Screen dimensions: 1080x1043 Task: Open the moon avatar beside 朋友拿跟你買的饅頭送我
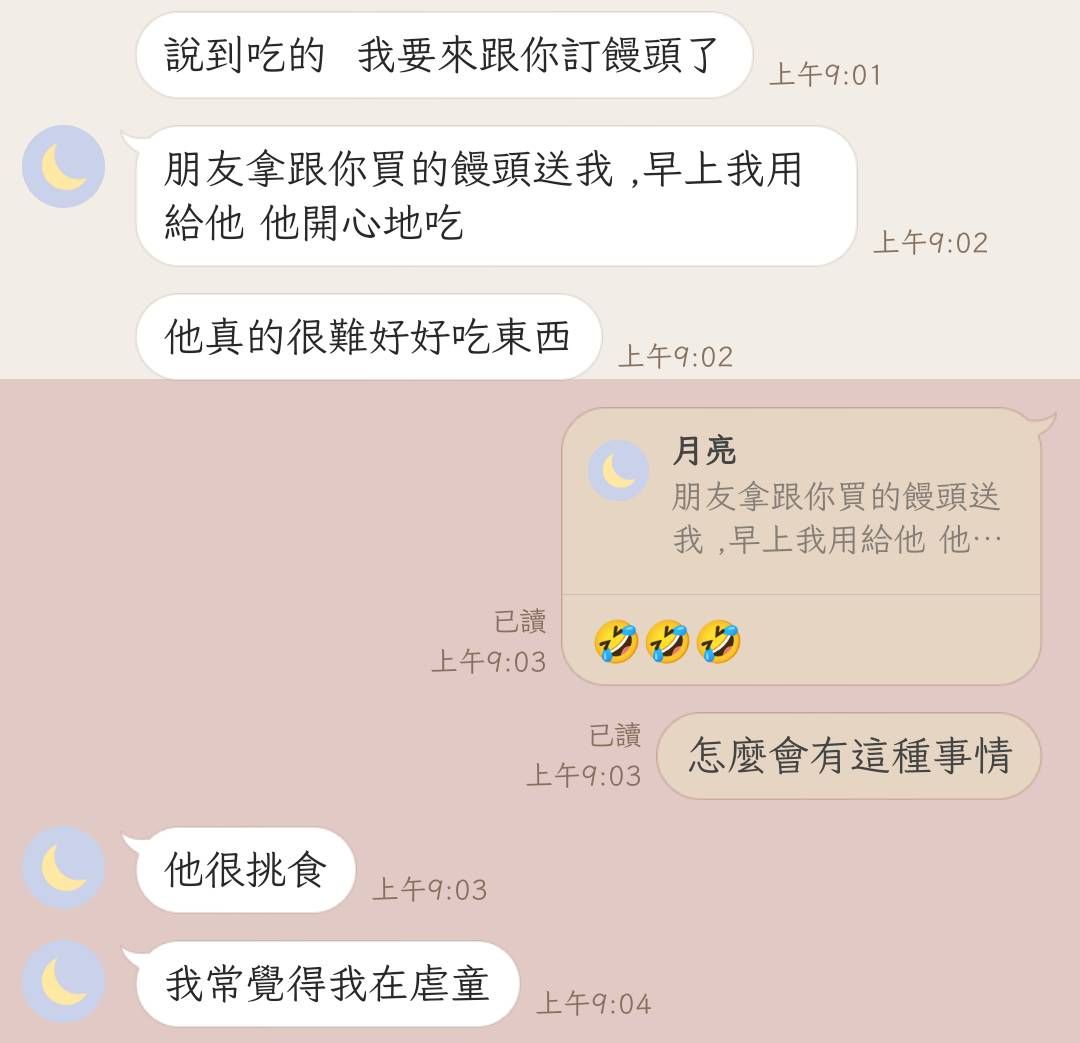(x=63, y=166)
